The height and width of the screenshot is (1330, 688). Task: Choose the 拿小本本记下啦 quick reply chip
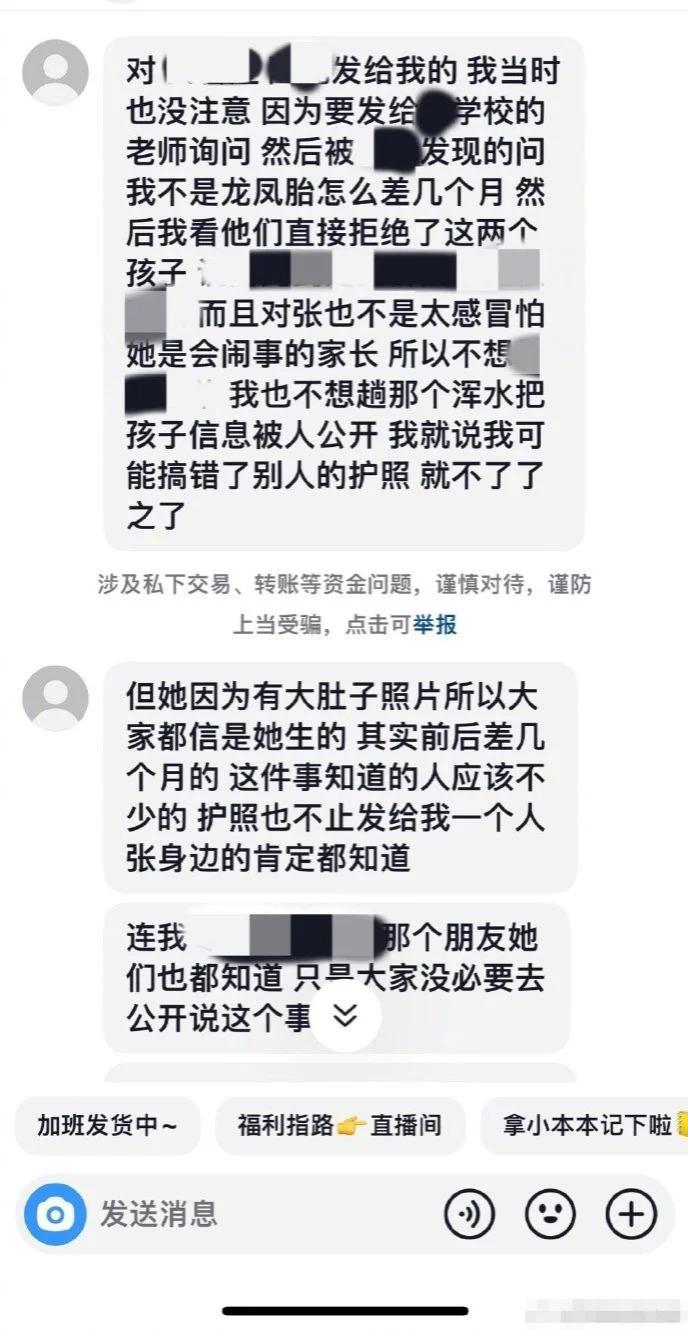[x=585, y=1126]
